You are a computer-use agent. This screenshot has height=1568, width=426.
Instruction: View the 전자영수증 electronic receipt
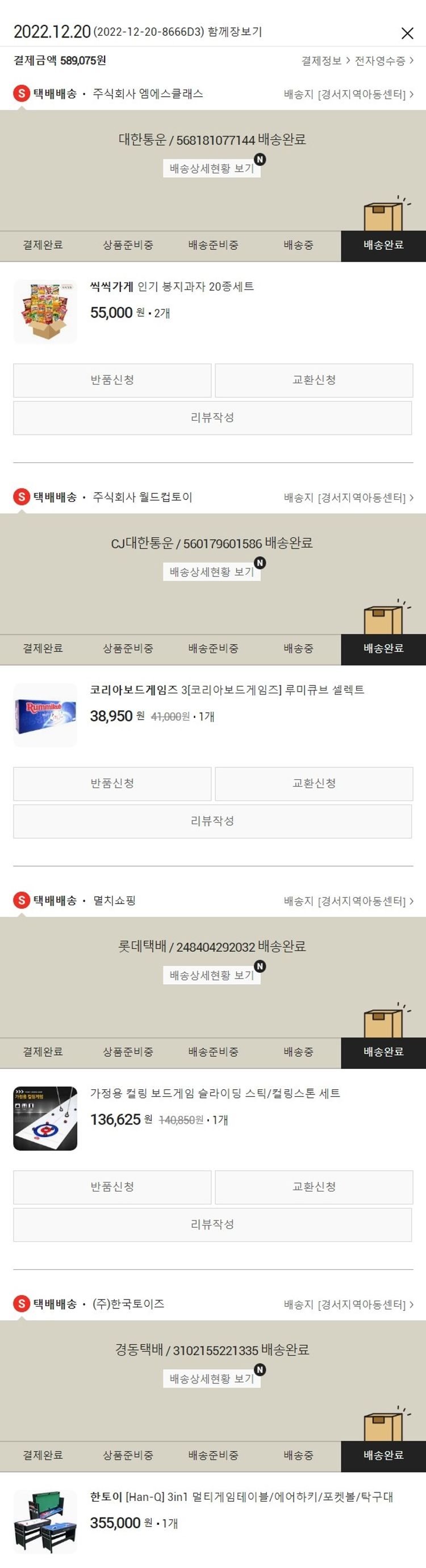383,61
